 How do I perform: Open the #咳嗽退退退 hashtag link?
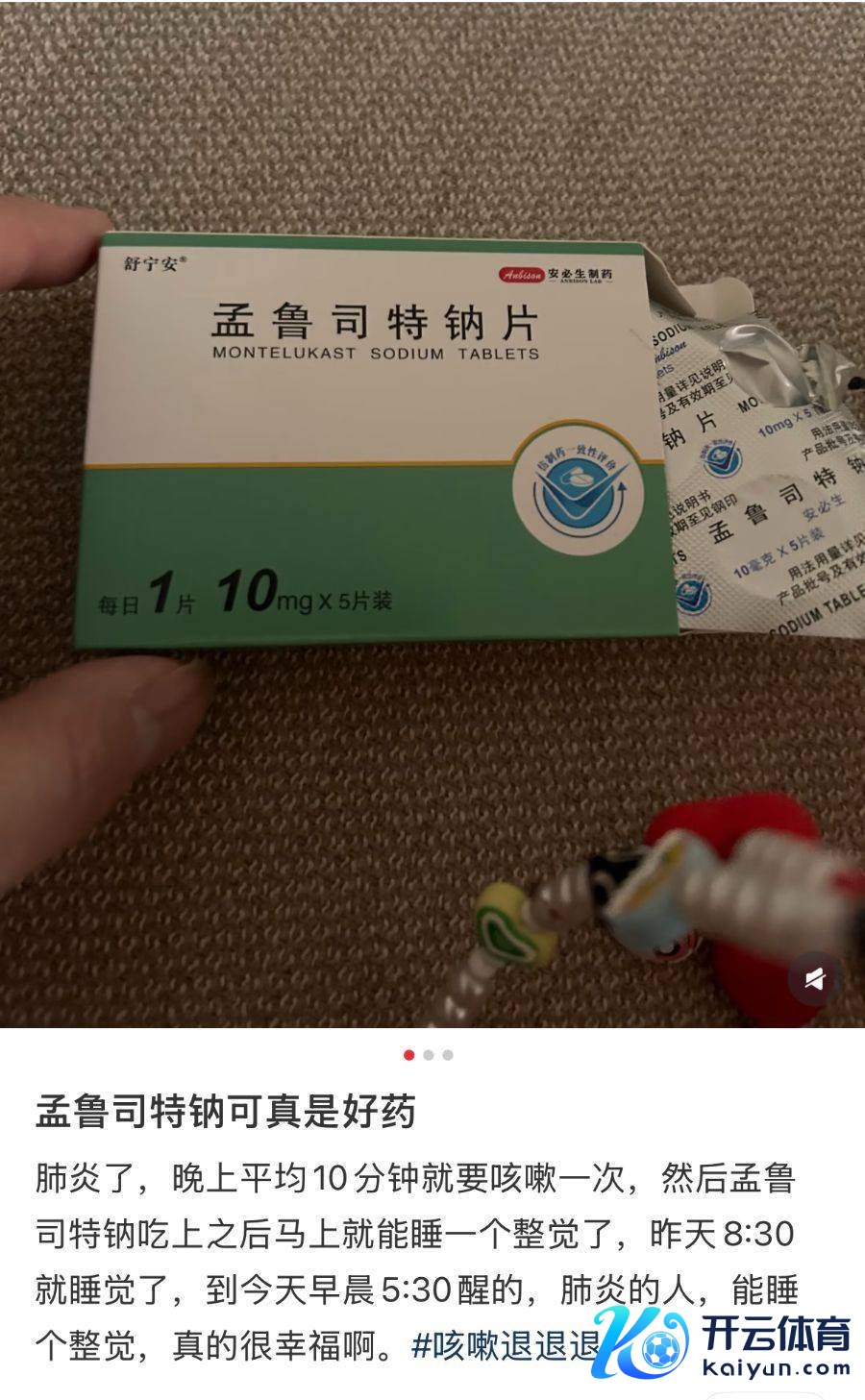click(x=505, y=1345)
